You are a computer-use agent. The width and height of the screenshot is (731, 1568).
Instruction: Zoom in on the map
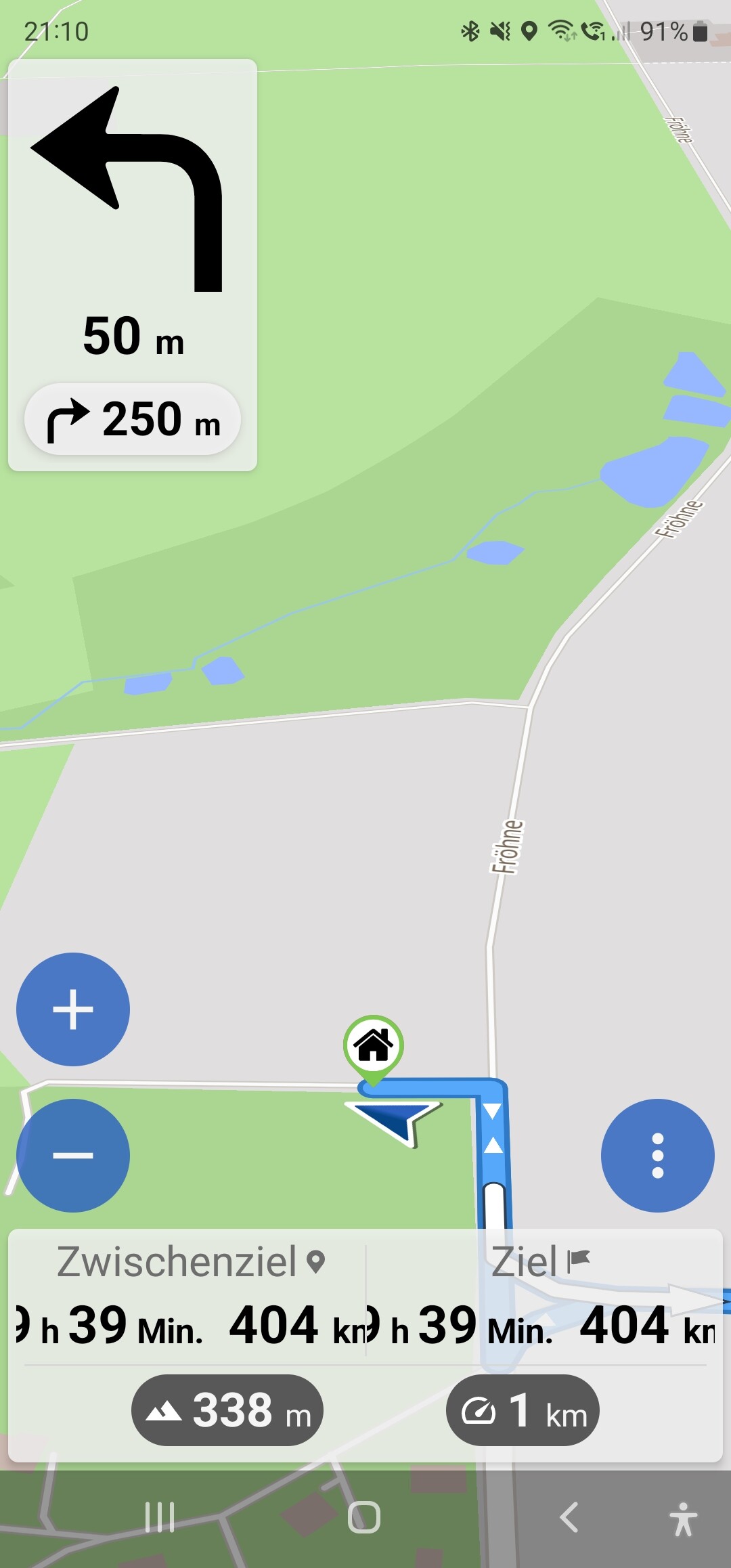pyautogui.click(x=73, y=1009)
